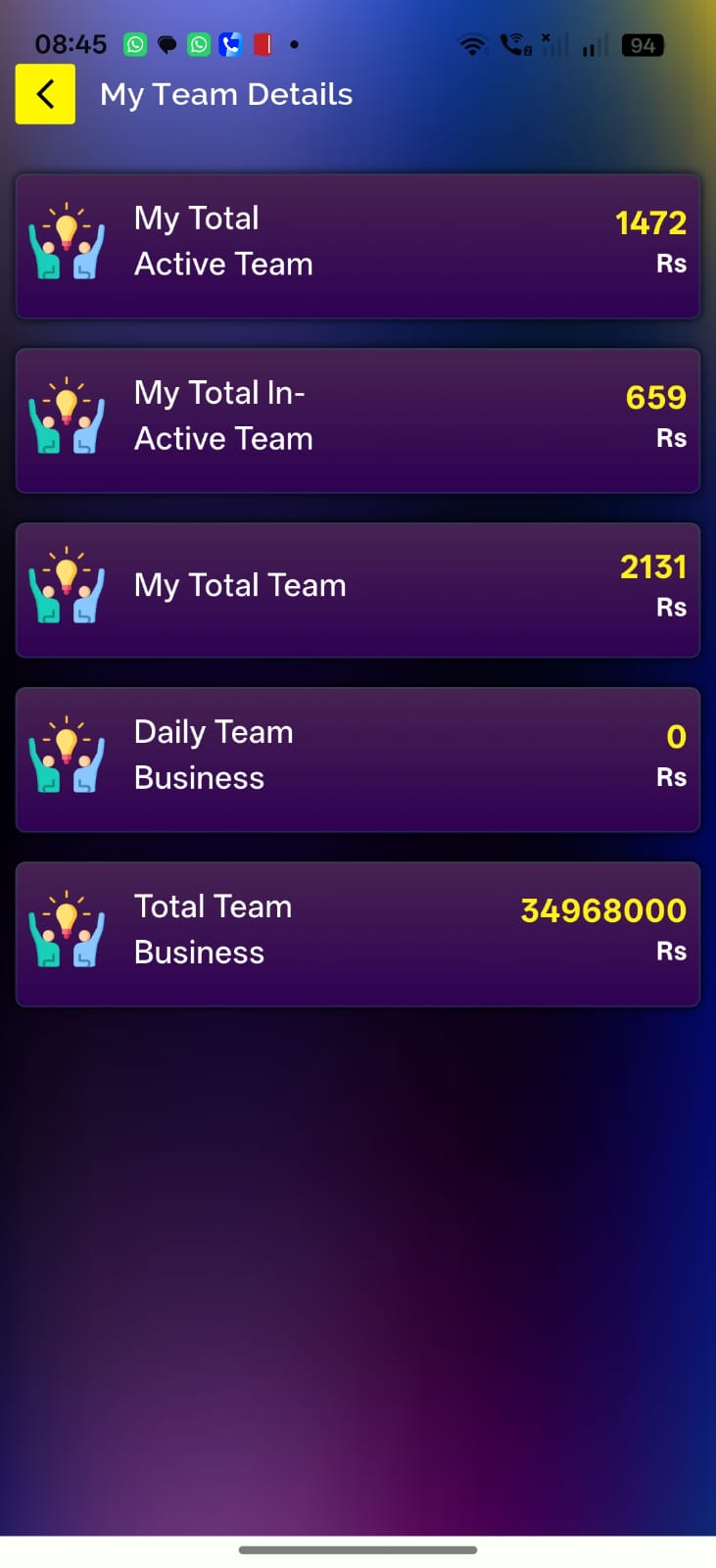The width and height of the screenshot is (716, 1568).
Task: Open My Total In-Active Team card
Action: (x=358, y=420)
